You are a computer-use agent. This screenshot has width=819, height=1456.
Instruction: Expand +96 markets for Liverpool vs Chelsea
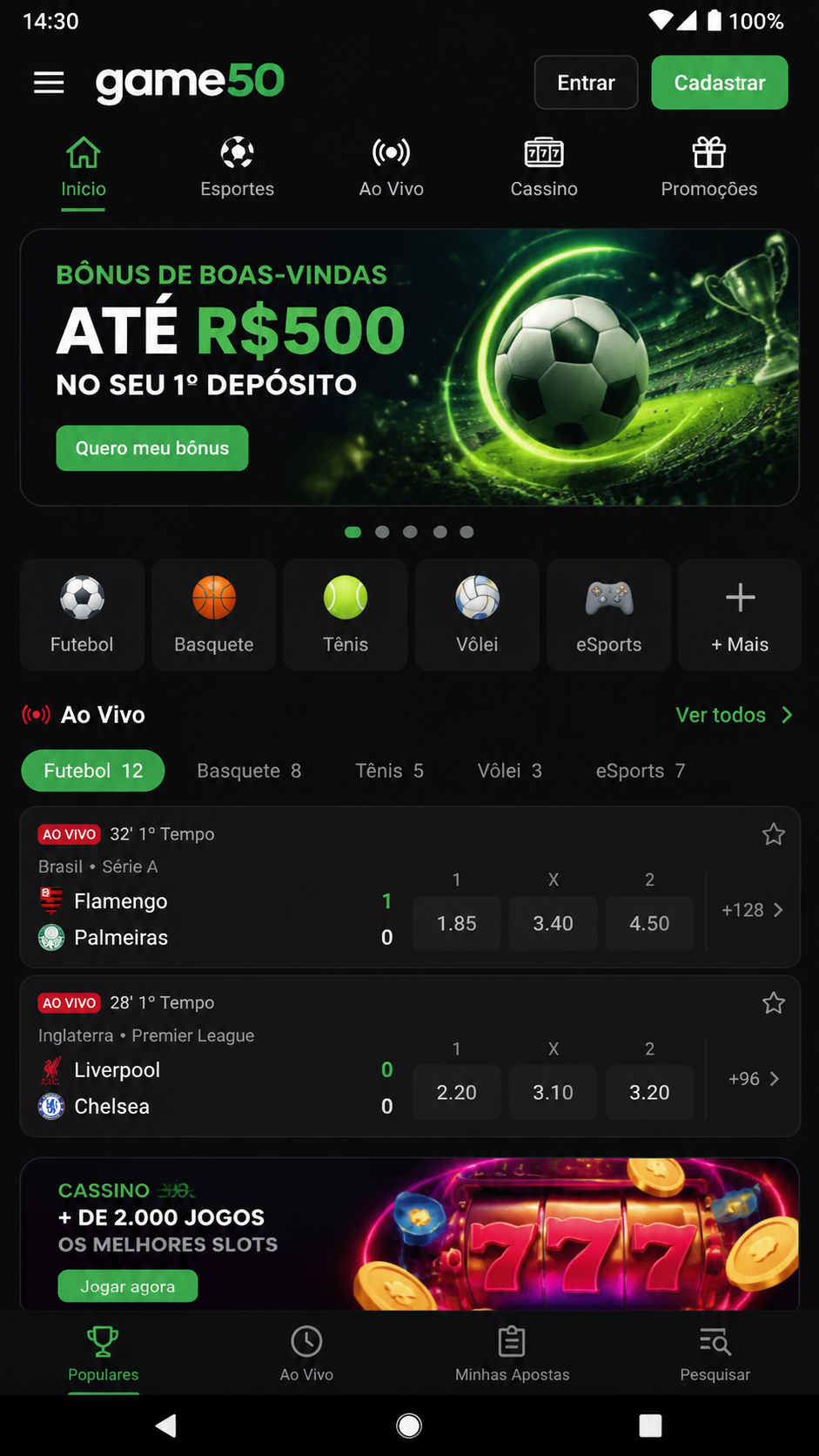[x=754, y=1079]
